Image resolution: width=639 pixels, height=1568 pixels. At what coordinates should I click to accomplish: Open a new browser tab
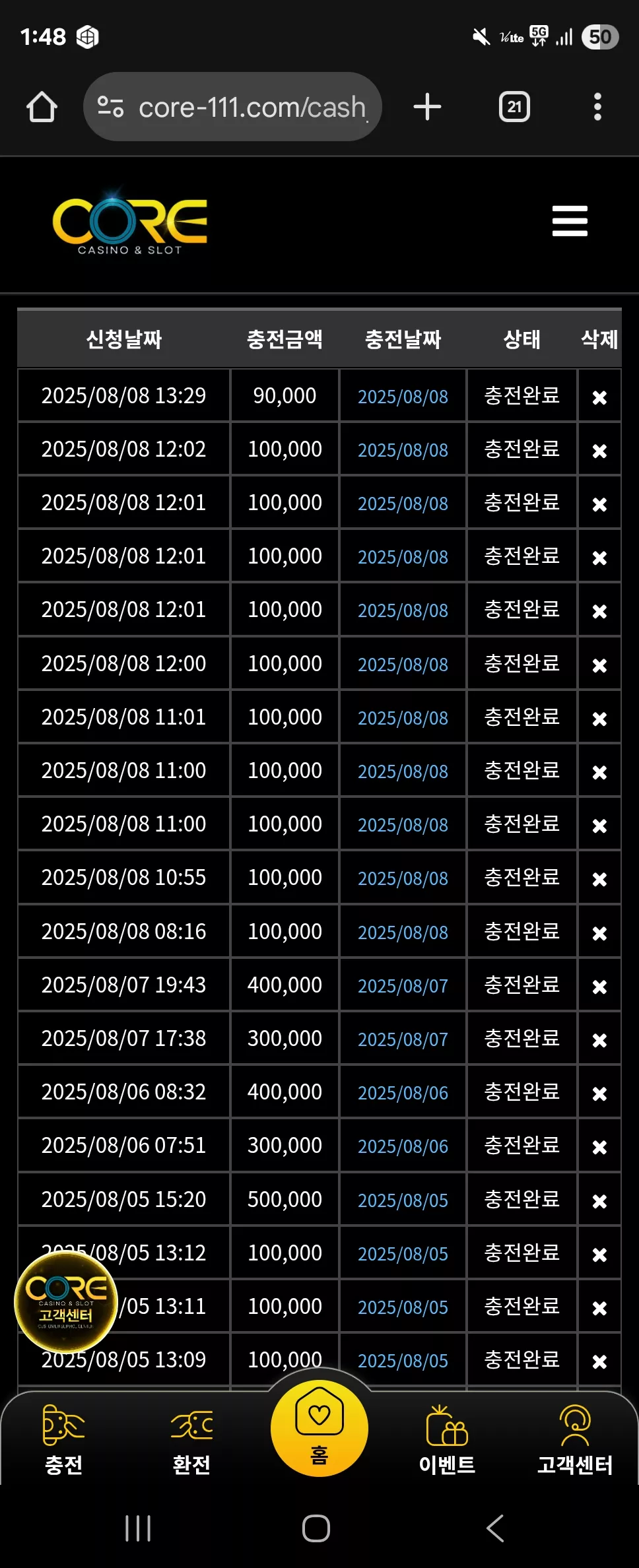[427, 107]
